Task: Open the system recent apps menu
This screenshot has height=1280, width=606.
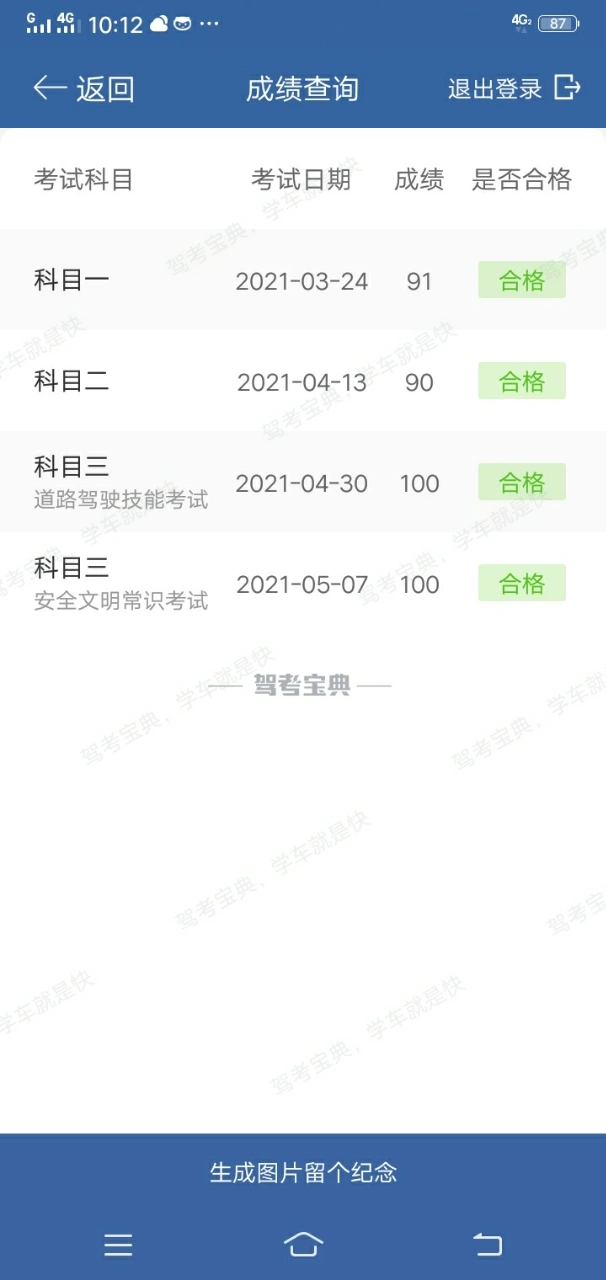Action: (118, 1244)
